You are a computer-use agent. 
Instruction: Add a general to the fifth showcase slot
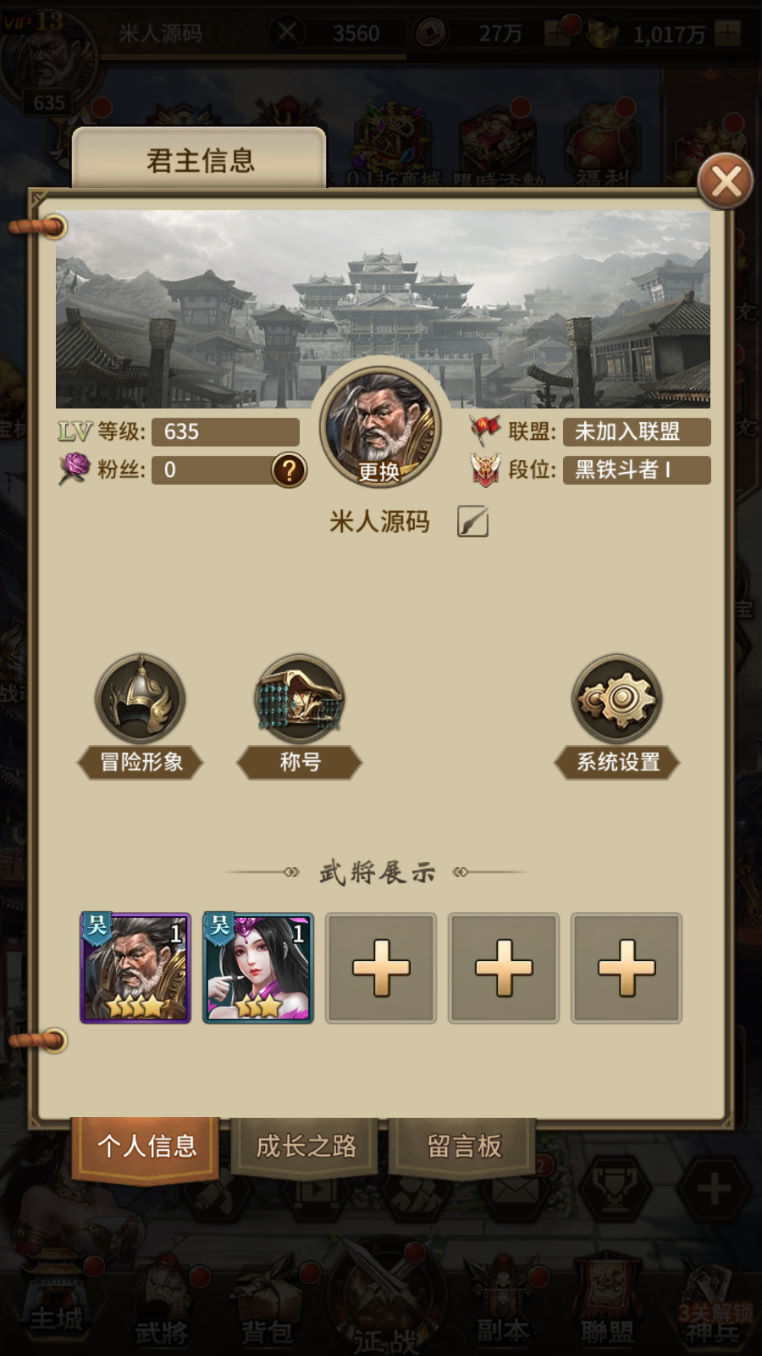(626, 968)
